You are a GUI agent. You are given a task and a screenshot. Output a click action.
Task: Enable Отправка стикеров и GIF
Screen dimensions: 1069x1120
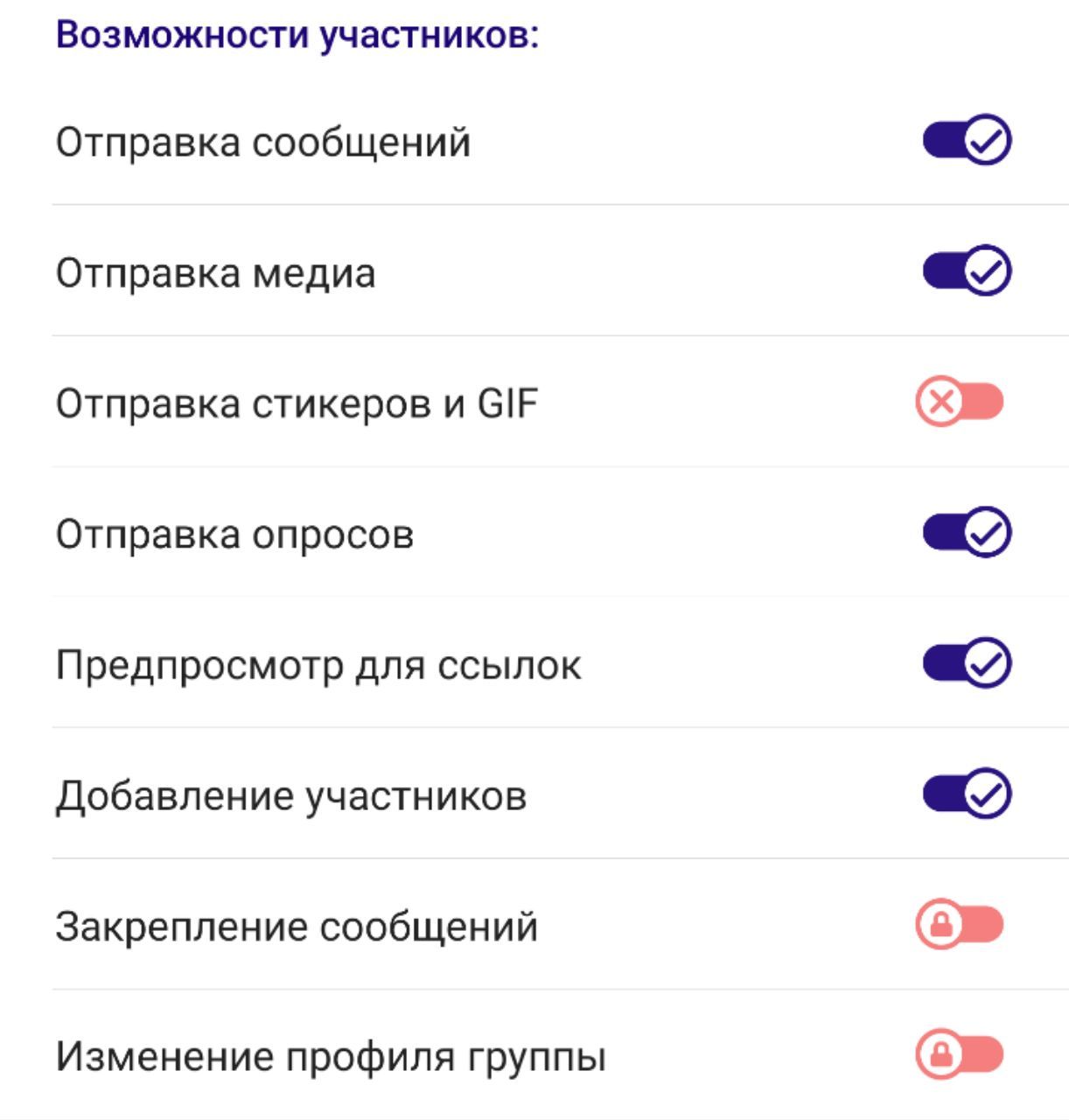click(960, 402)
